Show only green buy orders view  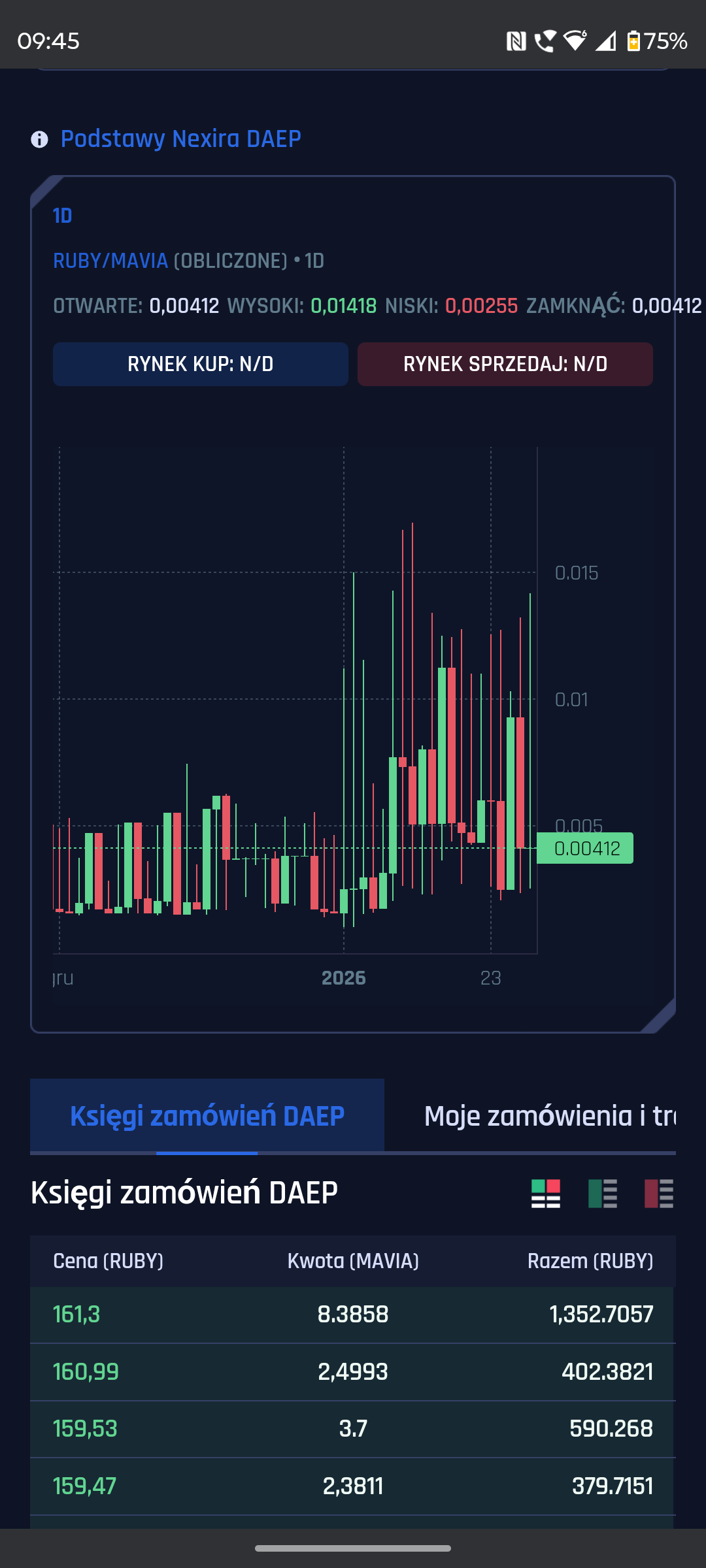(602, 1194)
